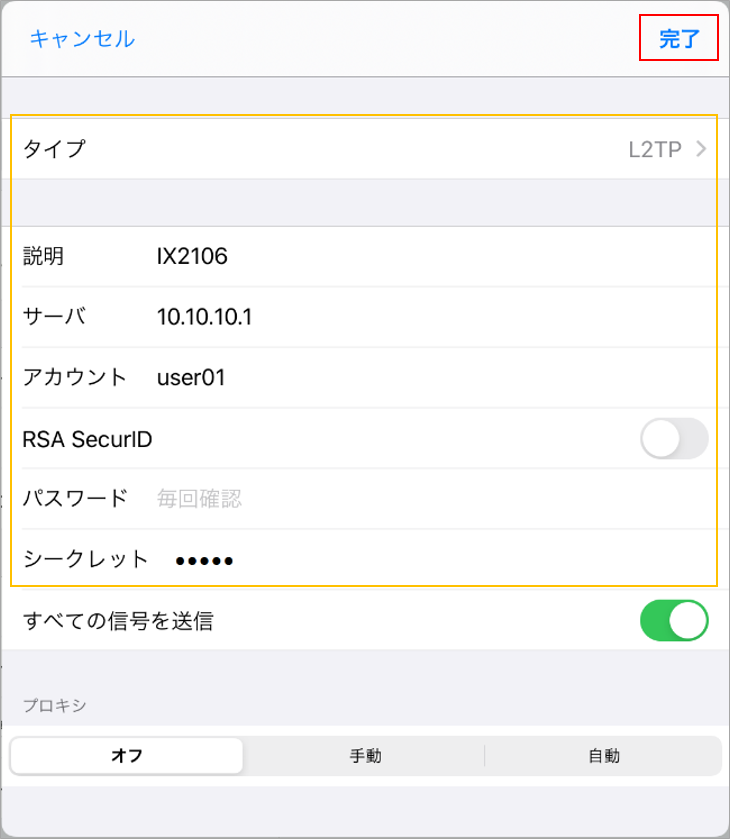This screenshot has width=730, height=839.
Task: Open the タイプ row showing L2TP
Action: point(364,149)
